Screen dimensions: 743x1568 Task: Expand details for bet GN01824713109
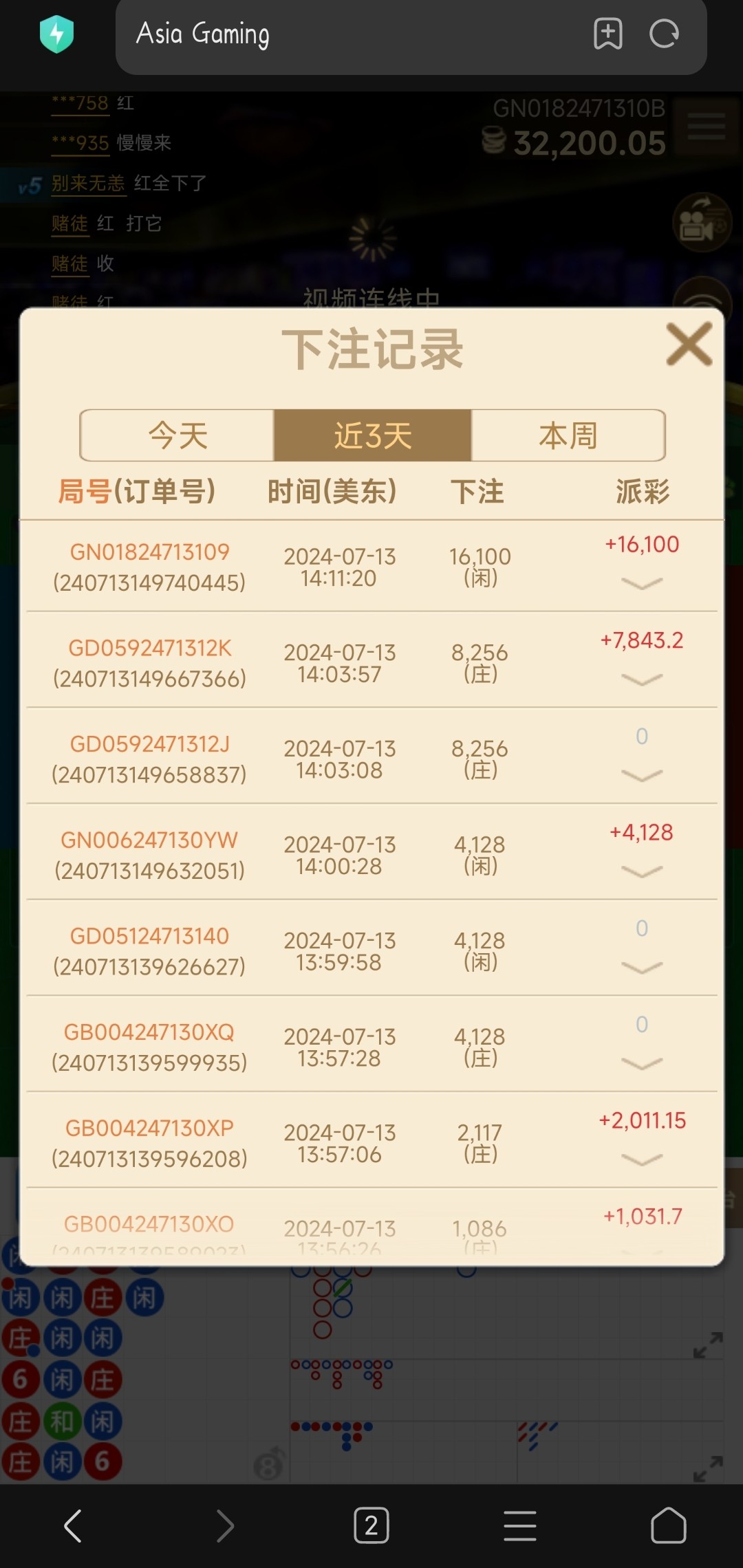(641, 583)
